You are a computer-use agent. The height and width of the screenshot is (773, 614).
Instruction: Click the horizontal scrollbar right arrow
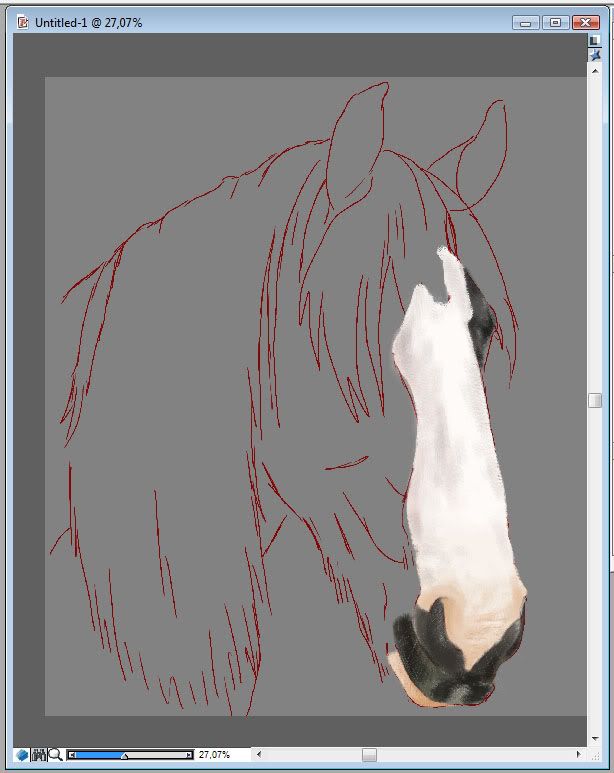[578, 754]
